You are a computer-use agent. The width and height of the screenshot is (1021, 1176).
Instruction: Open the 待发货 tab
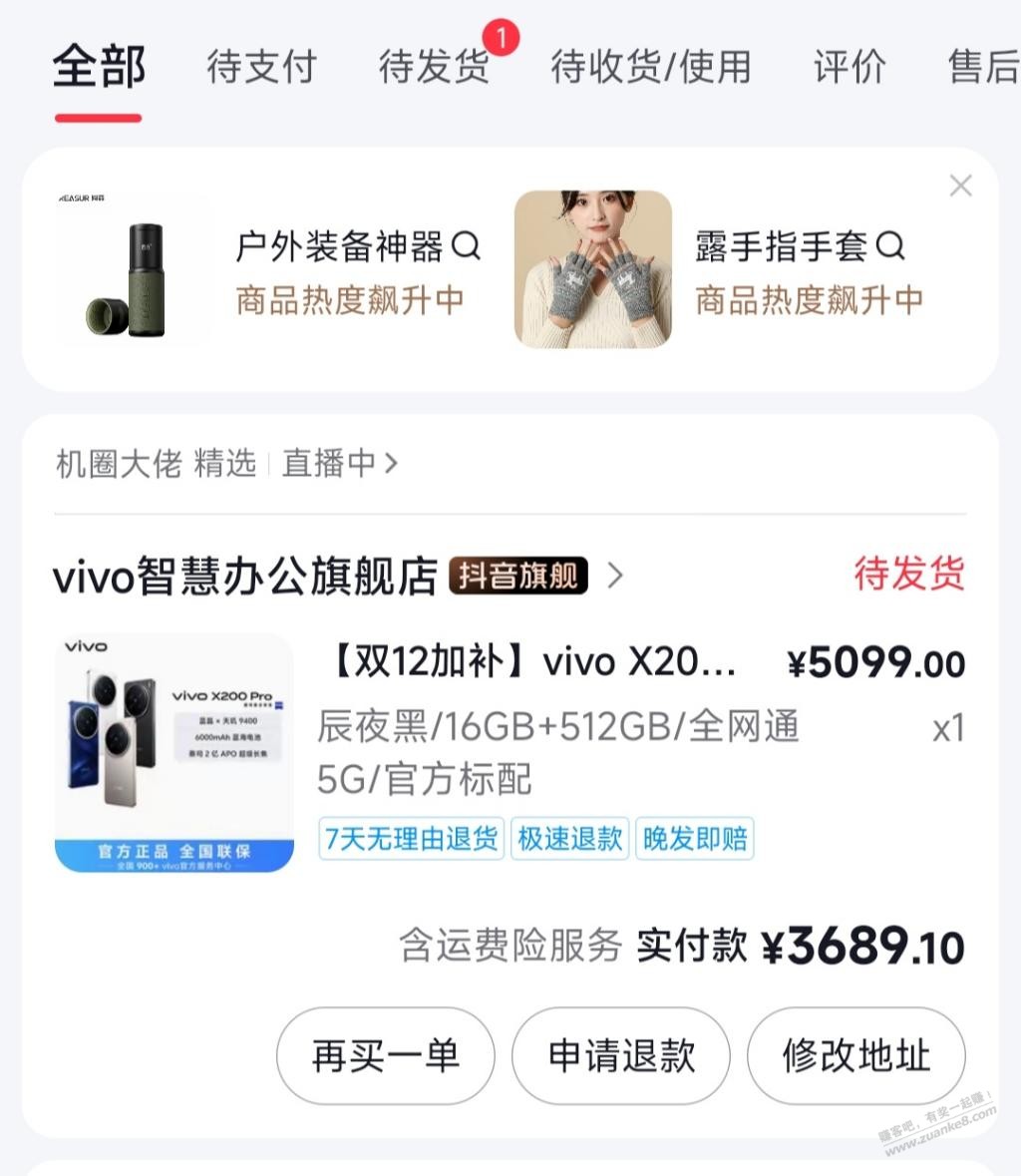[x=435, y=68]
